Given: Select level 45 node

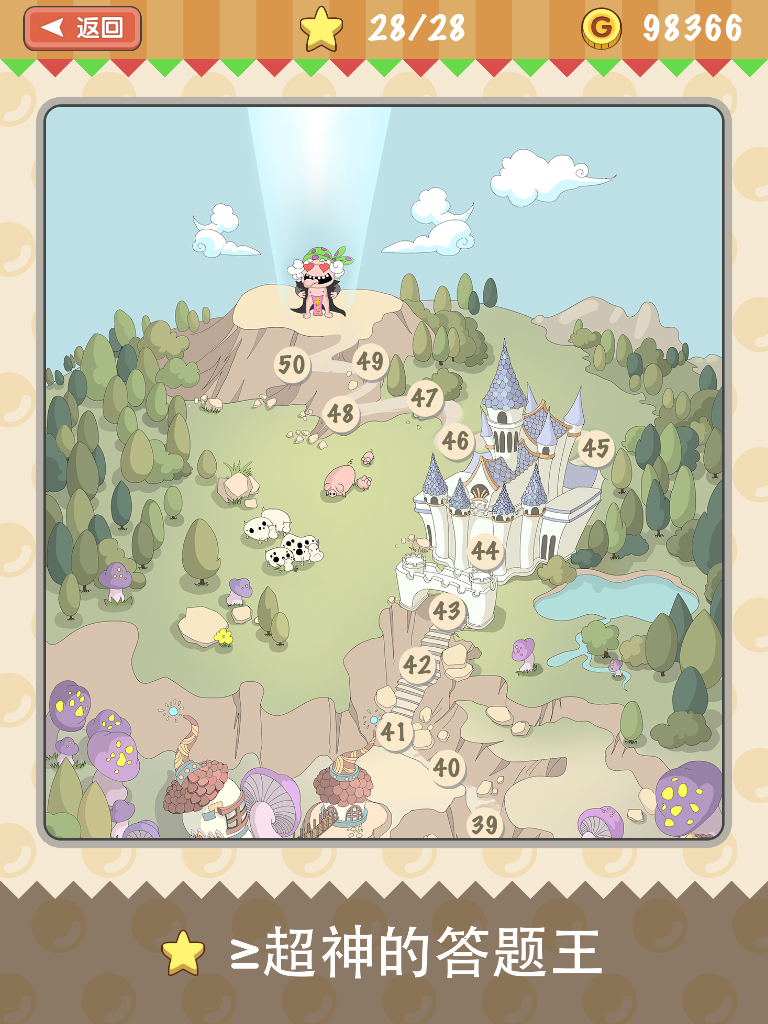Looking at the screenshot, I should 596,448.
